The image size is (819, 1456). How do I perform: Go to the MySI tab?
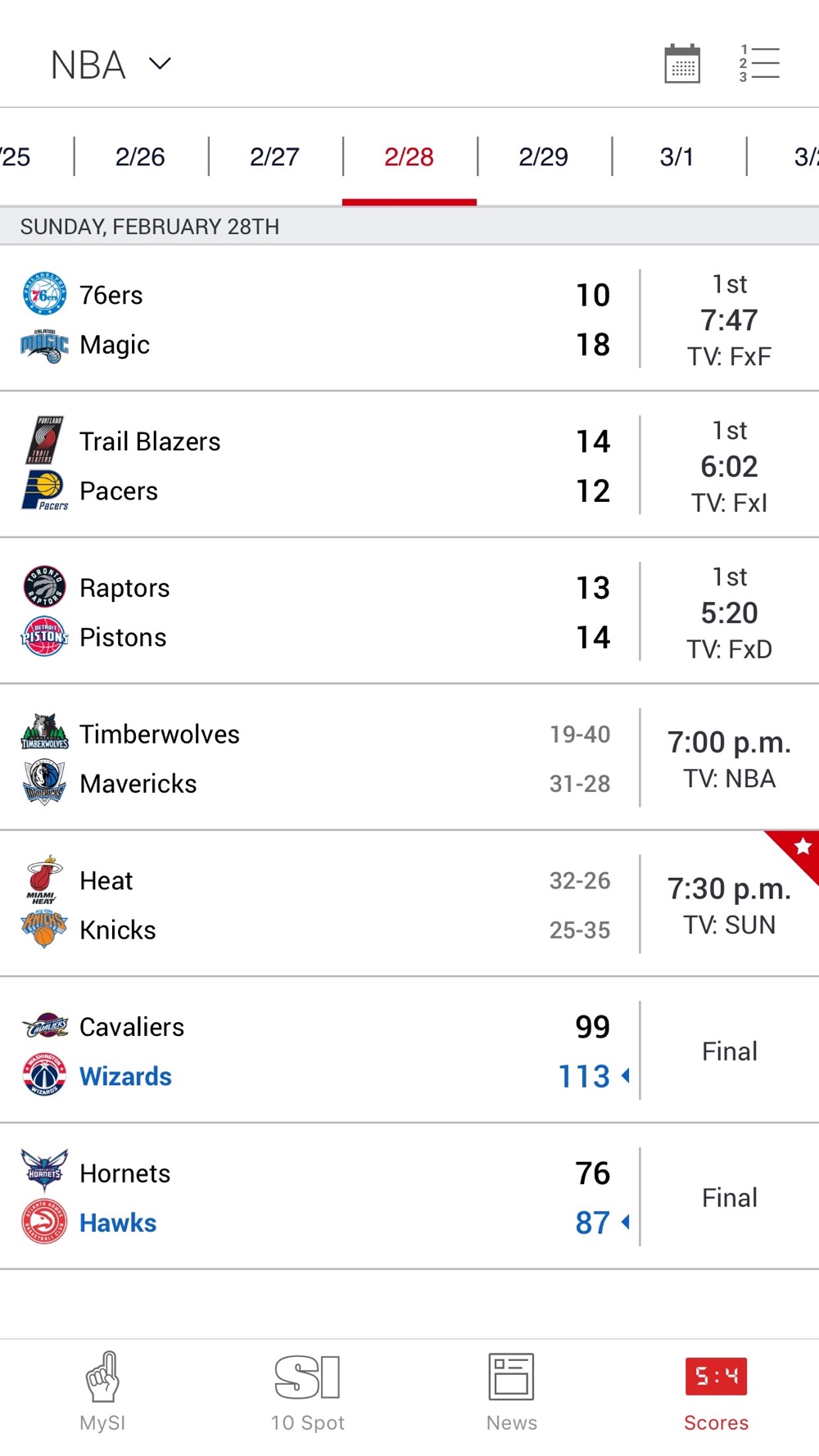[x=102, y=1392]
